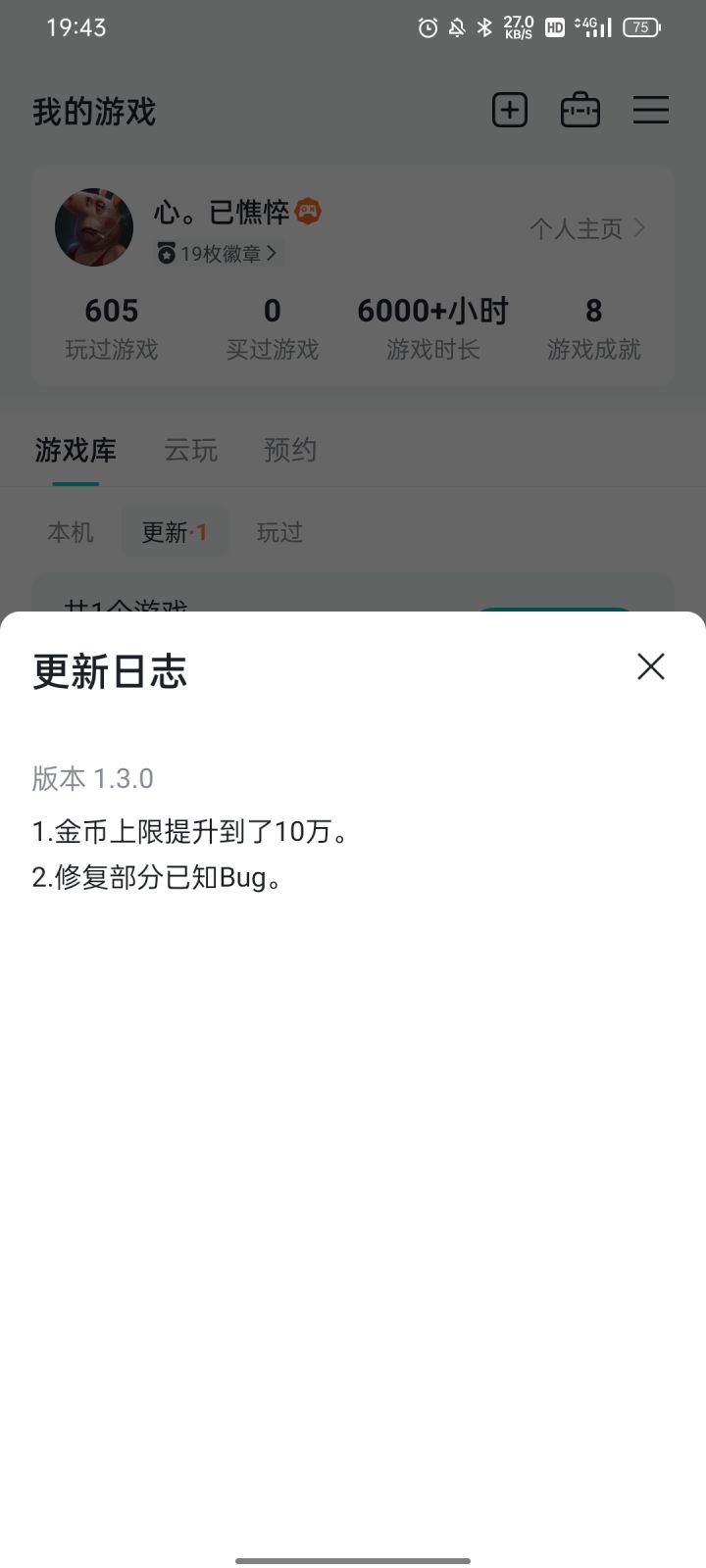Close the 更新日志 dialog
706x1568 pixels.
point(650,667)
